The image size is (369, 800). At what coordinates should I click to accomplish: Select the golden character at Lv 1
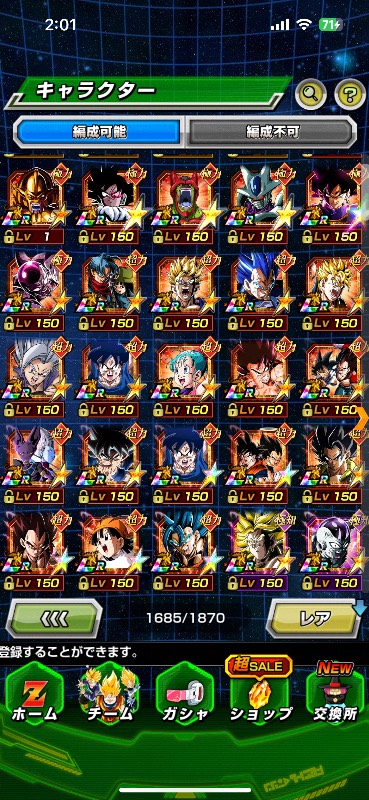35,203
